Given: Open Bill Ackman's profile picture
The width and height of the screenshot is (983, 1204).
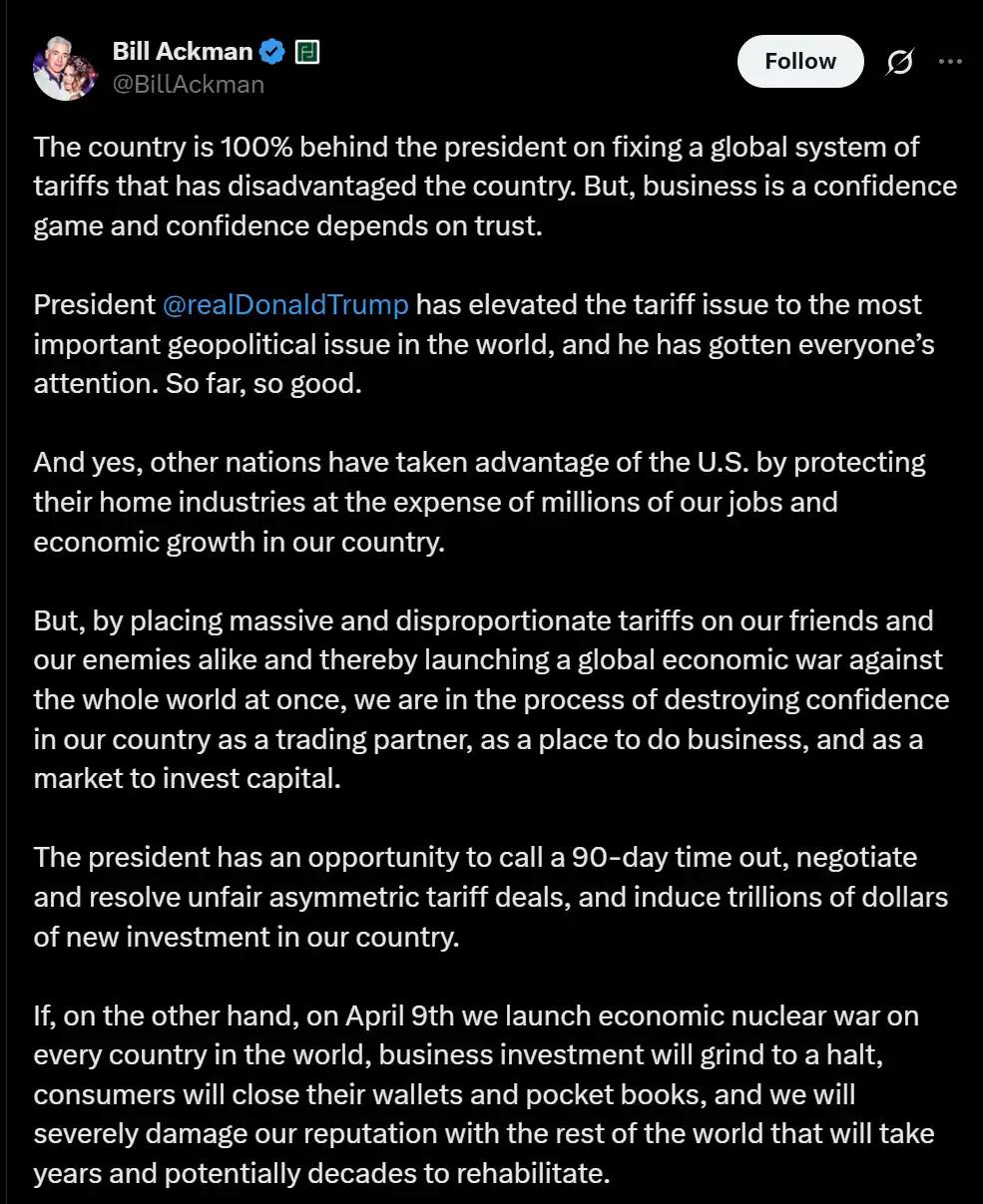Looking at the screenshot, I should pos(65,68).
